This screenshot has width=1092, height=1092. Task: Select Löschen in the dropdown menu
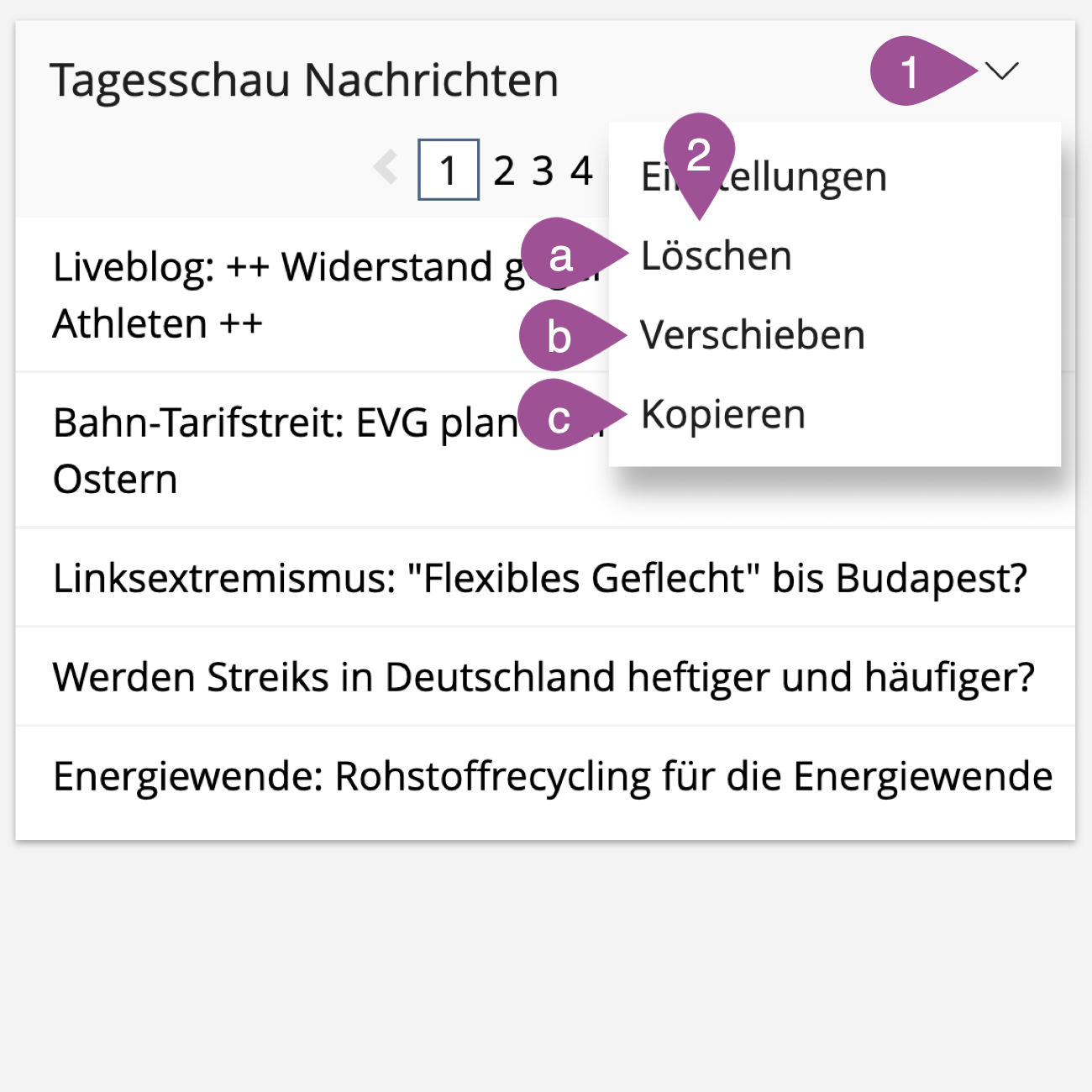(x=716, y=256)
